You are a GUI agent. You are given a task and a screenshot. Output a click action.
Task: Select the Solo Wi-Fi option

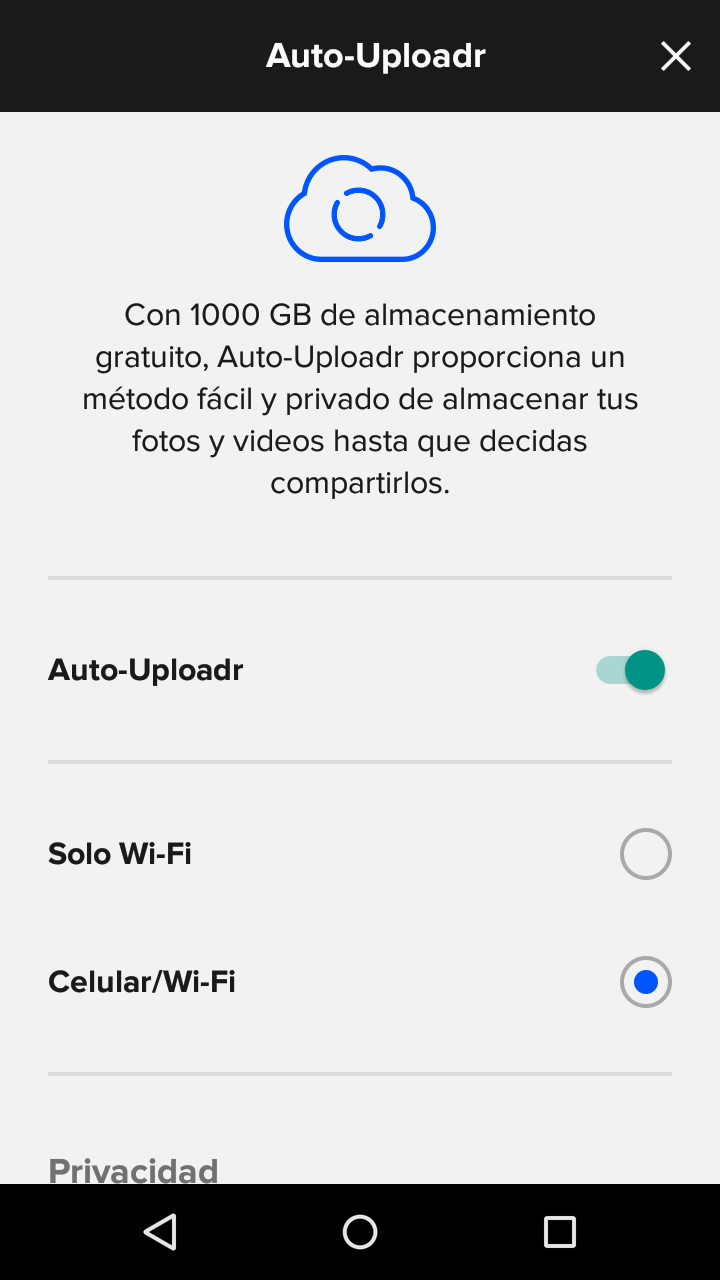(x=645, y=854)
